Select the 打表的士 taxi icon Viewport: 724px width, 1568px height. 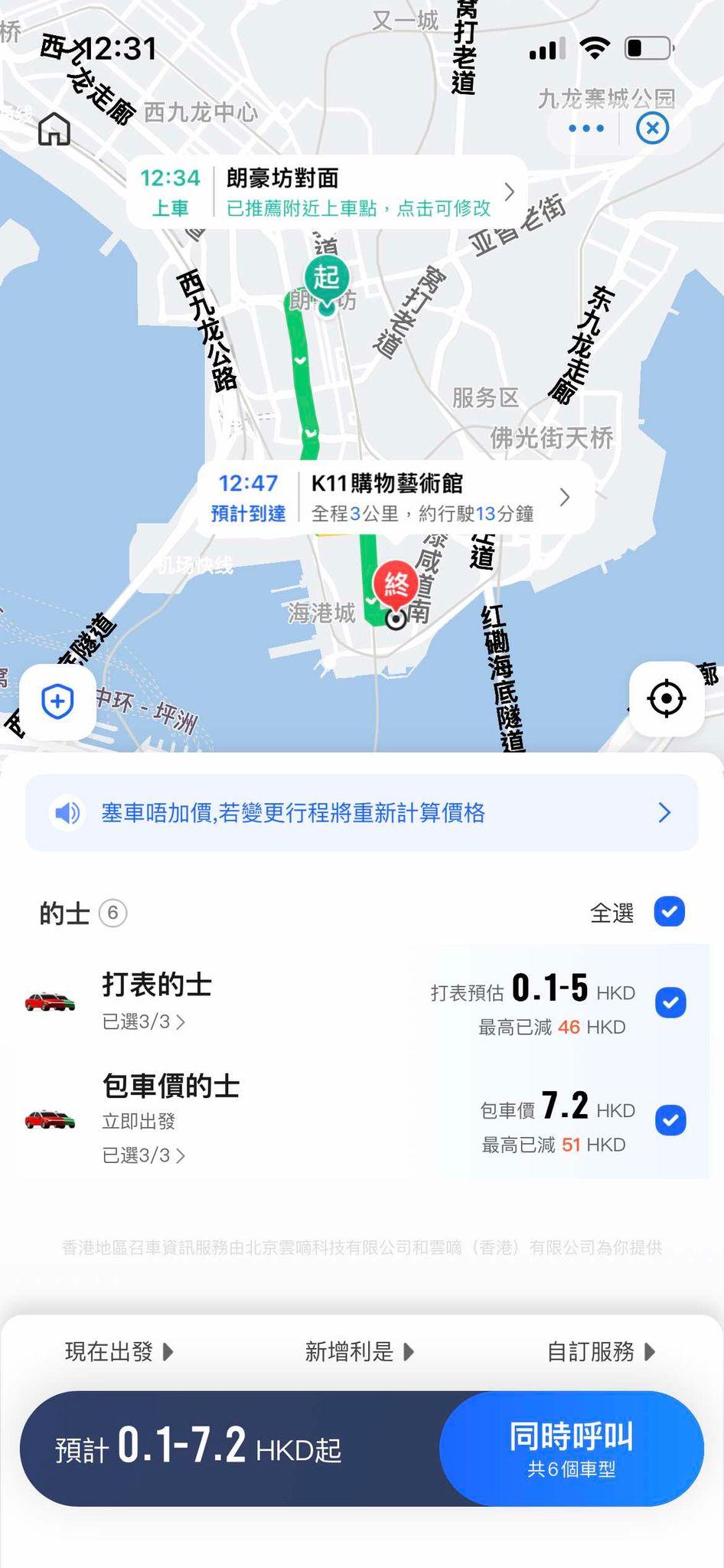(50, 1001)
